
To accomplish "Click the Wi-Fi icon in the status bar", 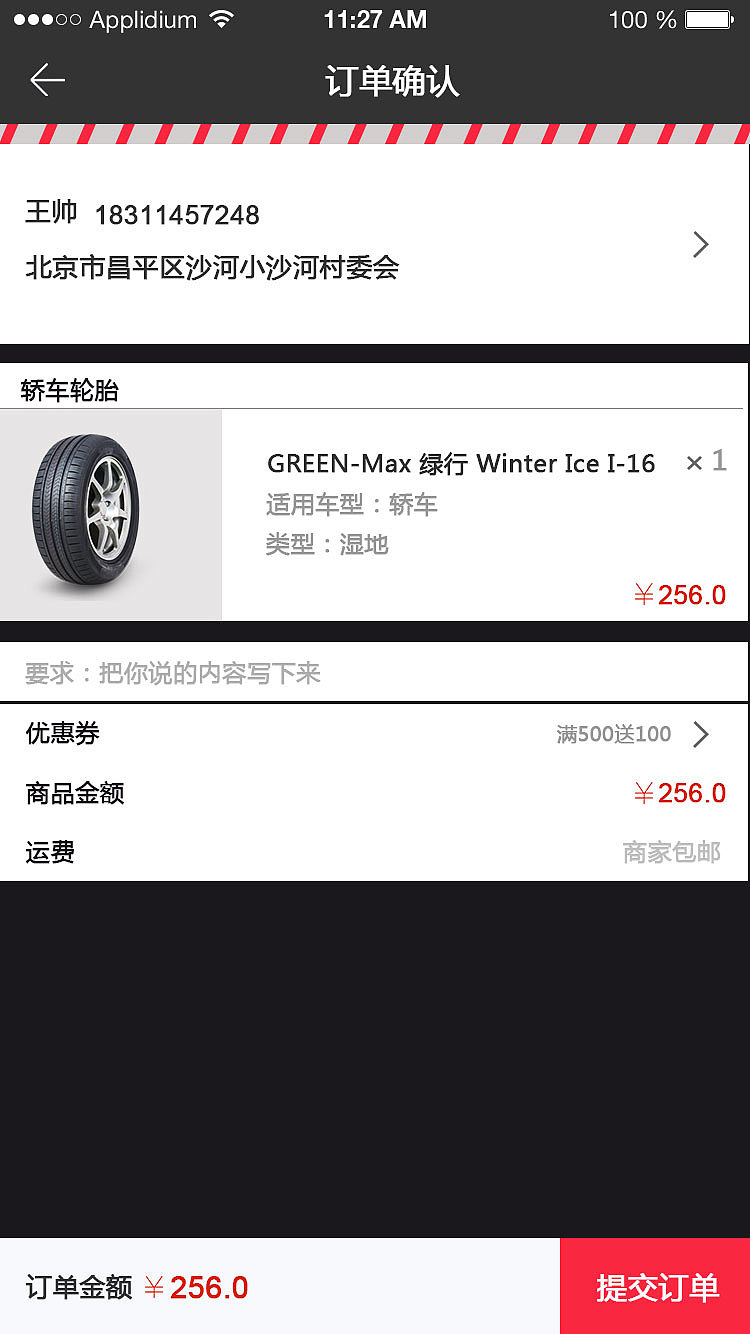I will click(219, 18).
